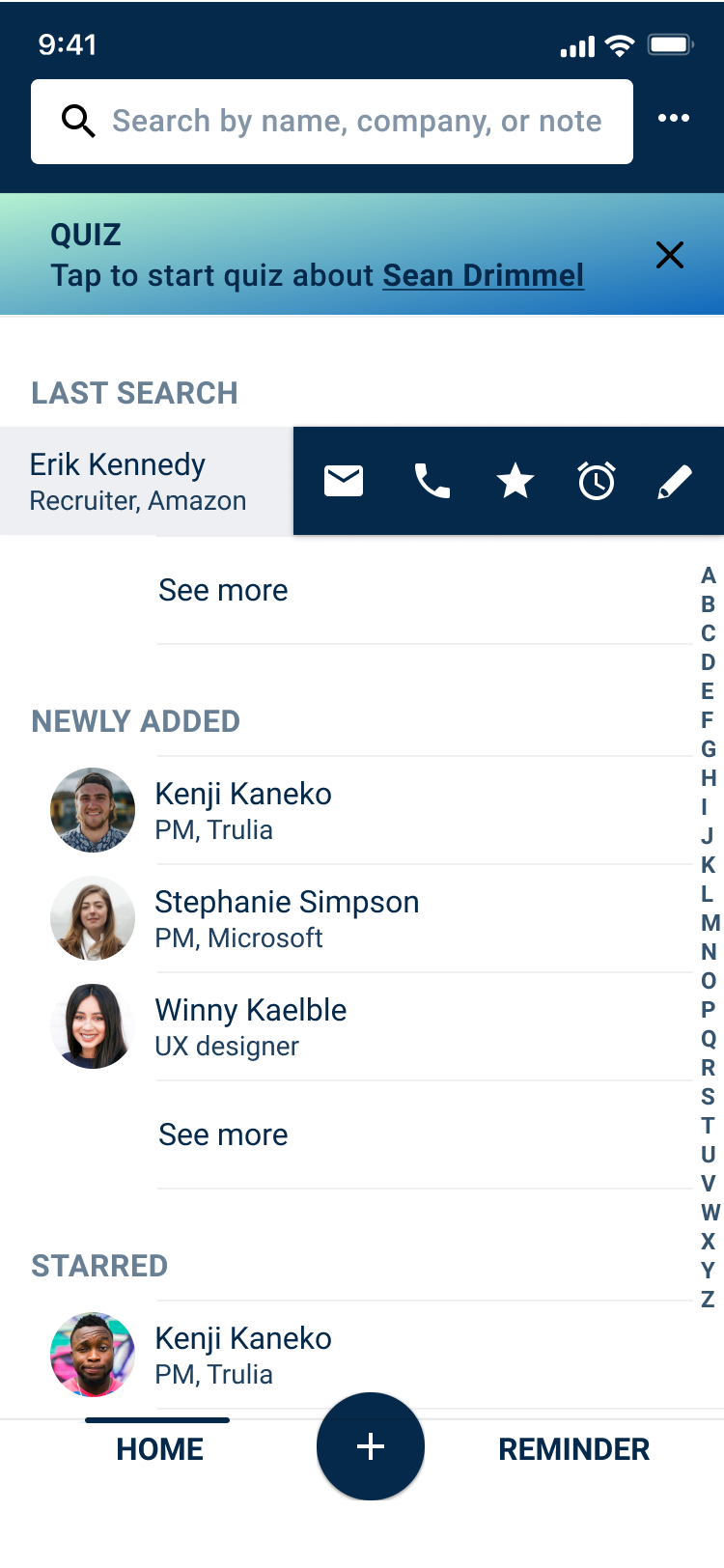The width and height of the screenshot is (724, 1568).
Task: Set a reminder for Erik Kennedy
Action: pos(597,481)
